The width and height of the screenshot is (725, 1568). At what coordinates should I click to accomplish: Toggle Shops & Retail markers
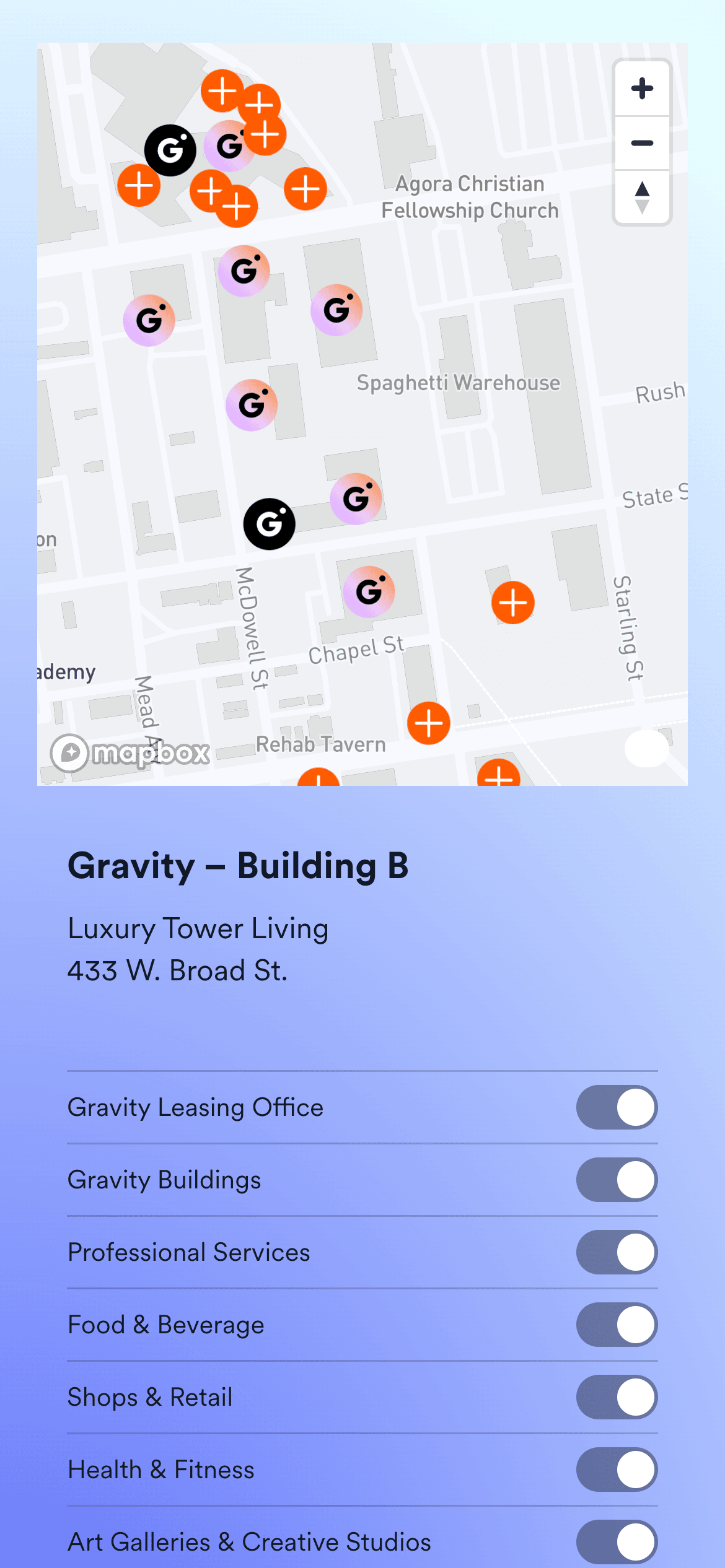(x=617, y=1397)
